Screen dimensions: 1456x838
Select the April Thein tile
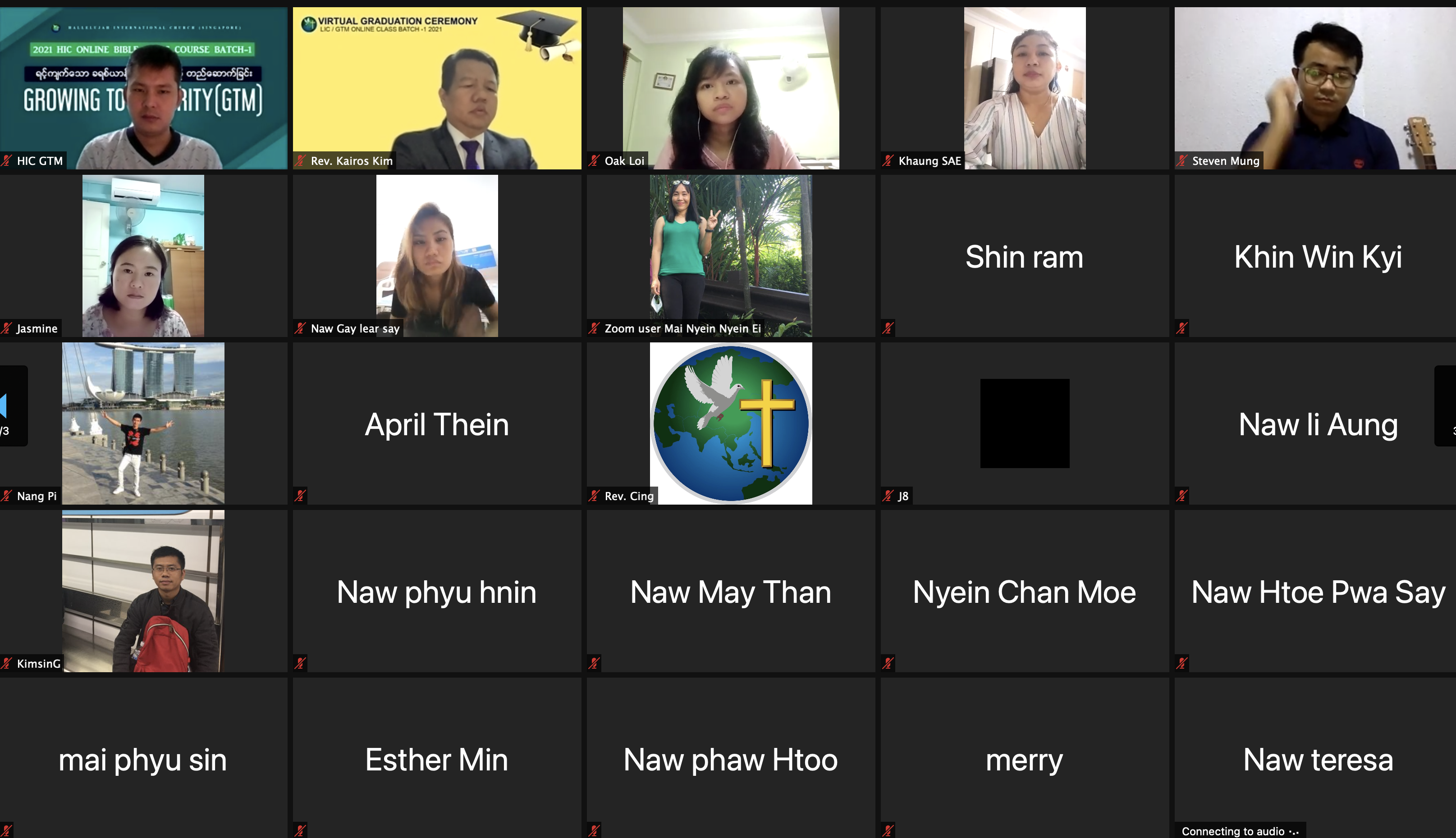point(436,423)
